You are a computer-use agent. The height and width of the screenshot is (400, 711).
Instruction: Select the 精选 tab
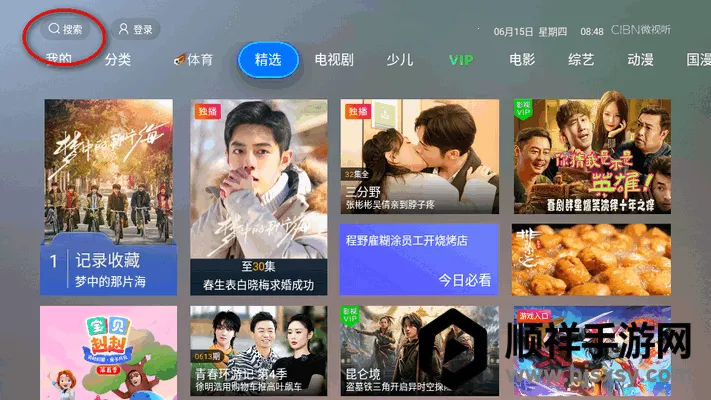click(x=268, y=60)
